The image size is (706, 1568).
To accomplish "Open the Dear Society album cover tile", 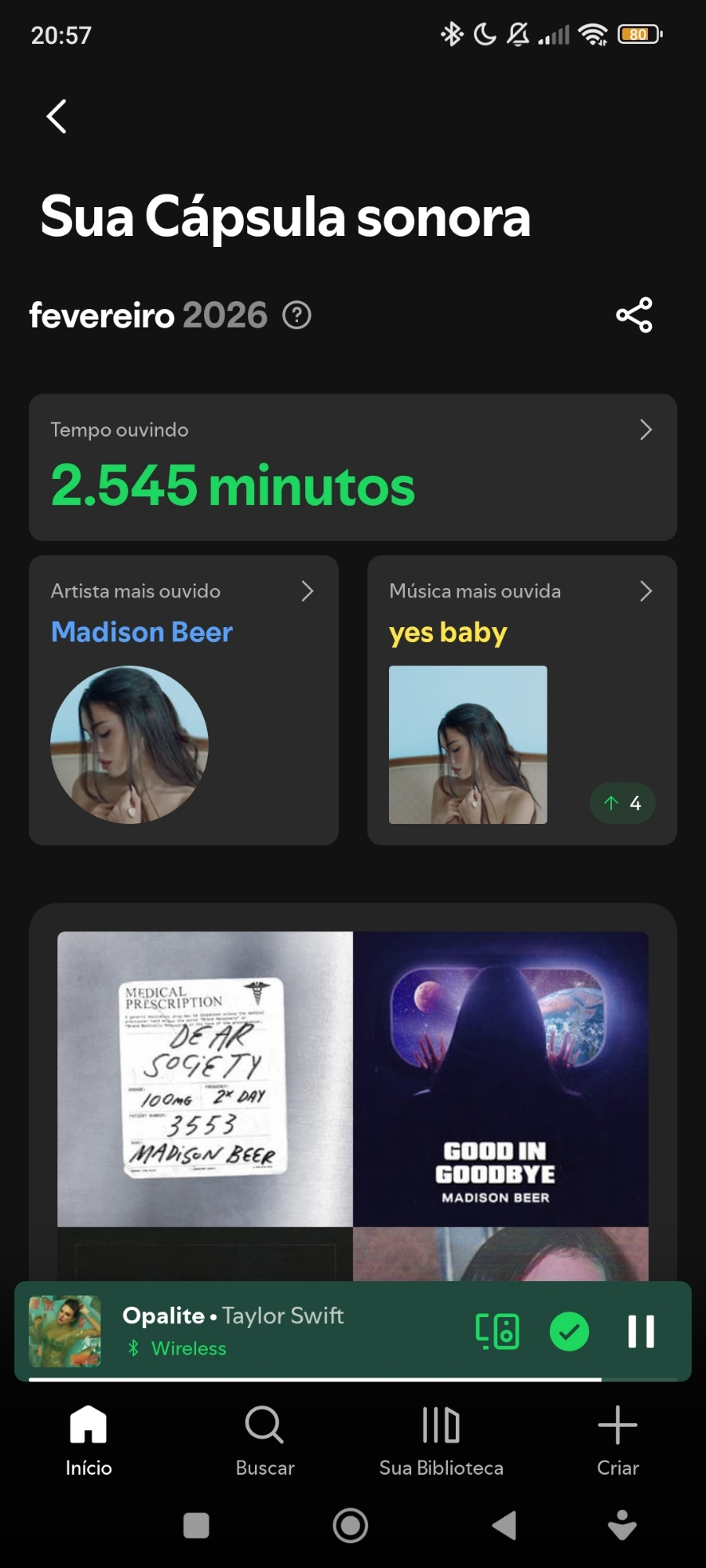I will pos(205,1079).
